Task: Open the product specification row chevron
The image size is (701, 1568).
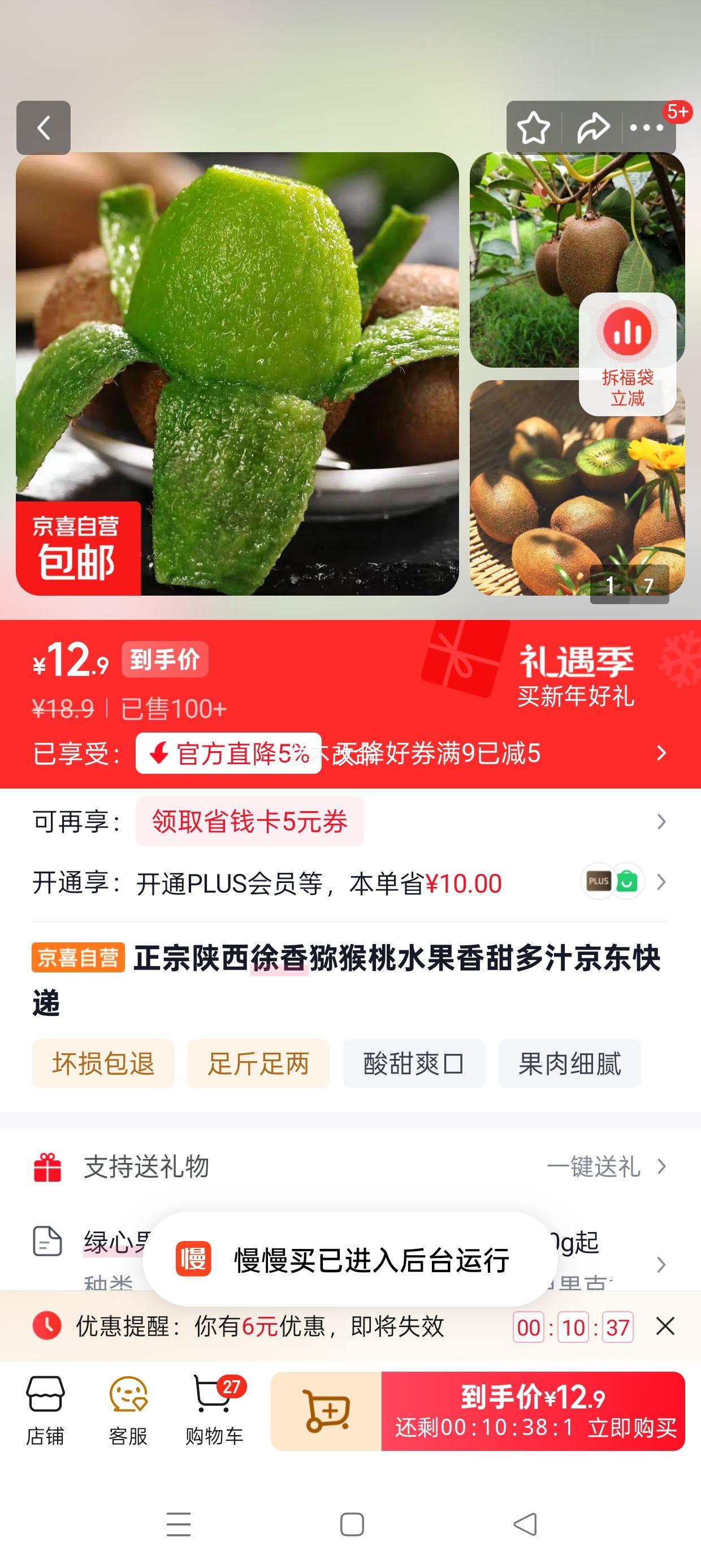Action: pos(662,1265)
